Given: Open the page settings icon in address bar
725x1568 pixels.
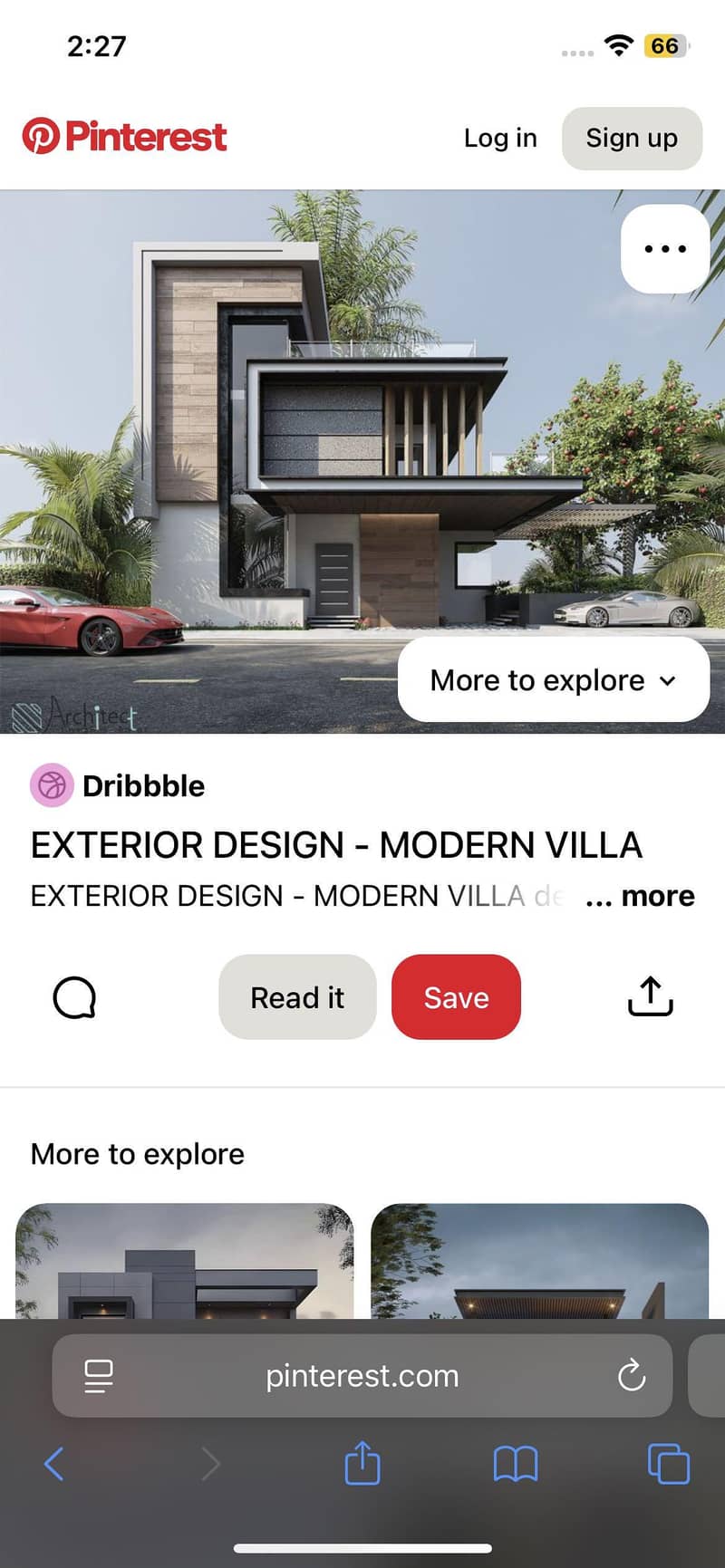Looking at the screenshot, I should click(x=98, y=1376).
